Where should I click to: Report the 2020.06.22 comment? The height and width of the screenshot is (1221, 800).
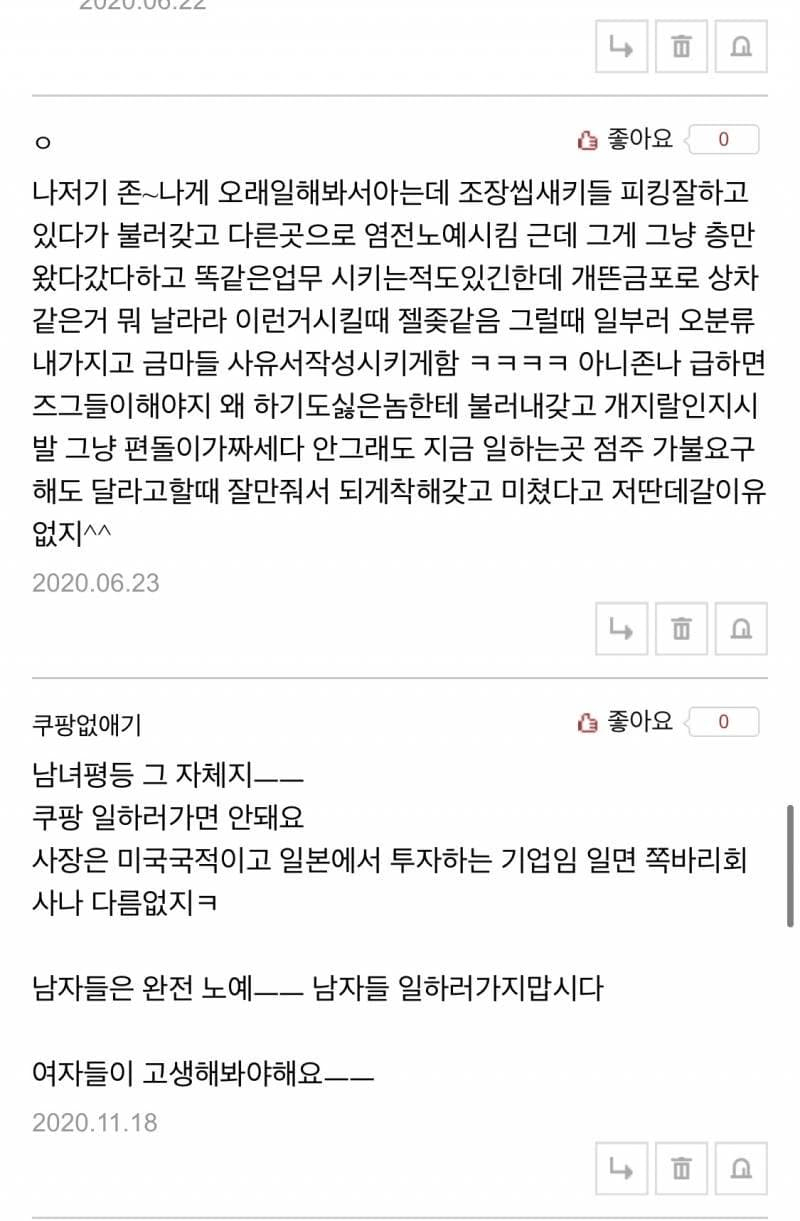point(741,46)
